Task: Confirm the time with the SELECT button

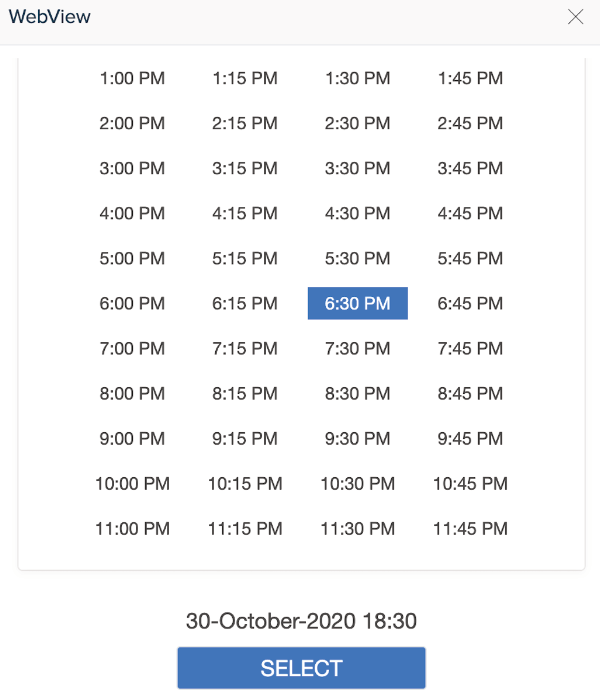Action: (x=301, y=668)
